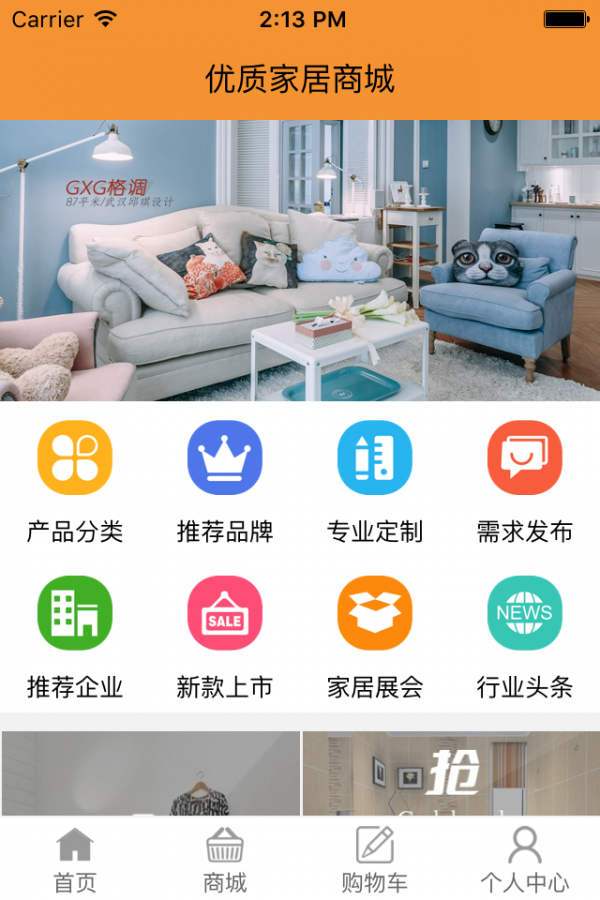Open the 个人中心 profile tab

[x=525, y=860]
